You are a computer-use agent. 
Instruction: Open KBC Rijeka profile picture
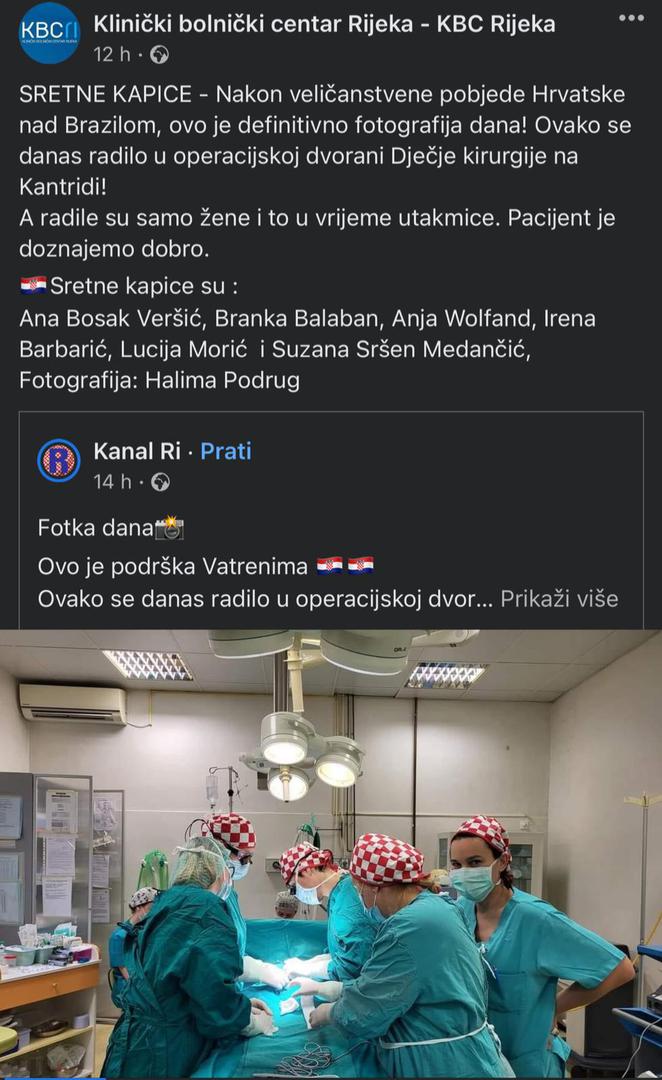point(49,33)
